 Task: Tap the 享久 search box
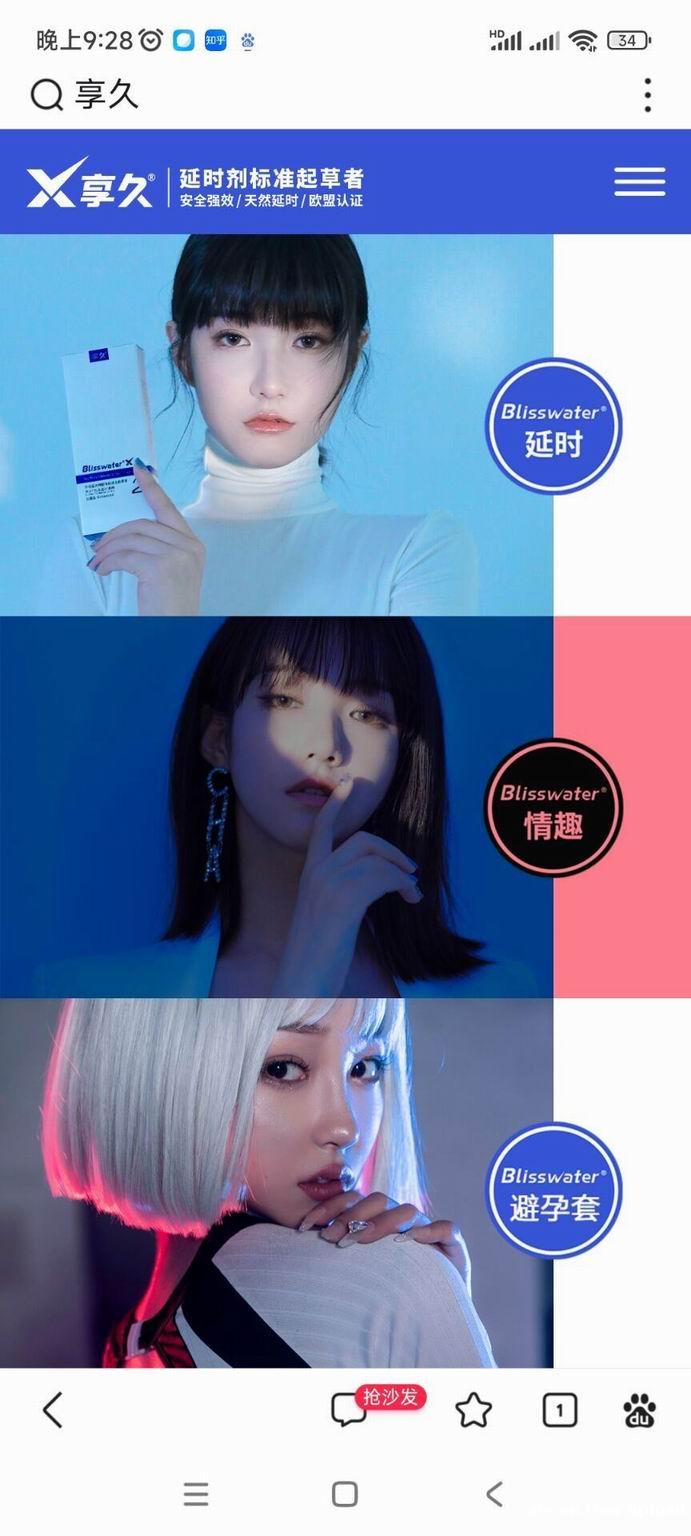[x=300, y=95]
